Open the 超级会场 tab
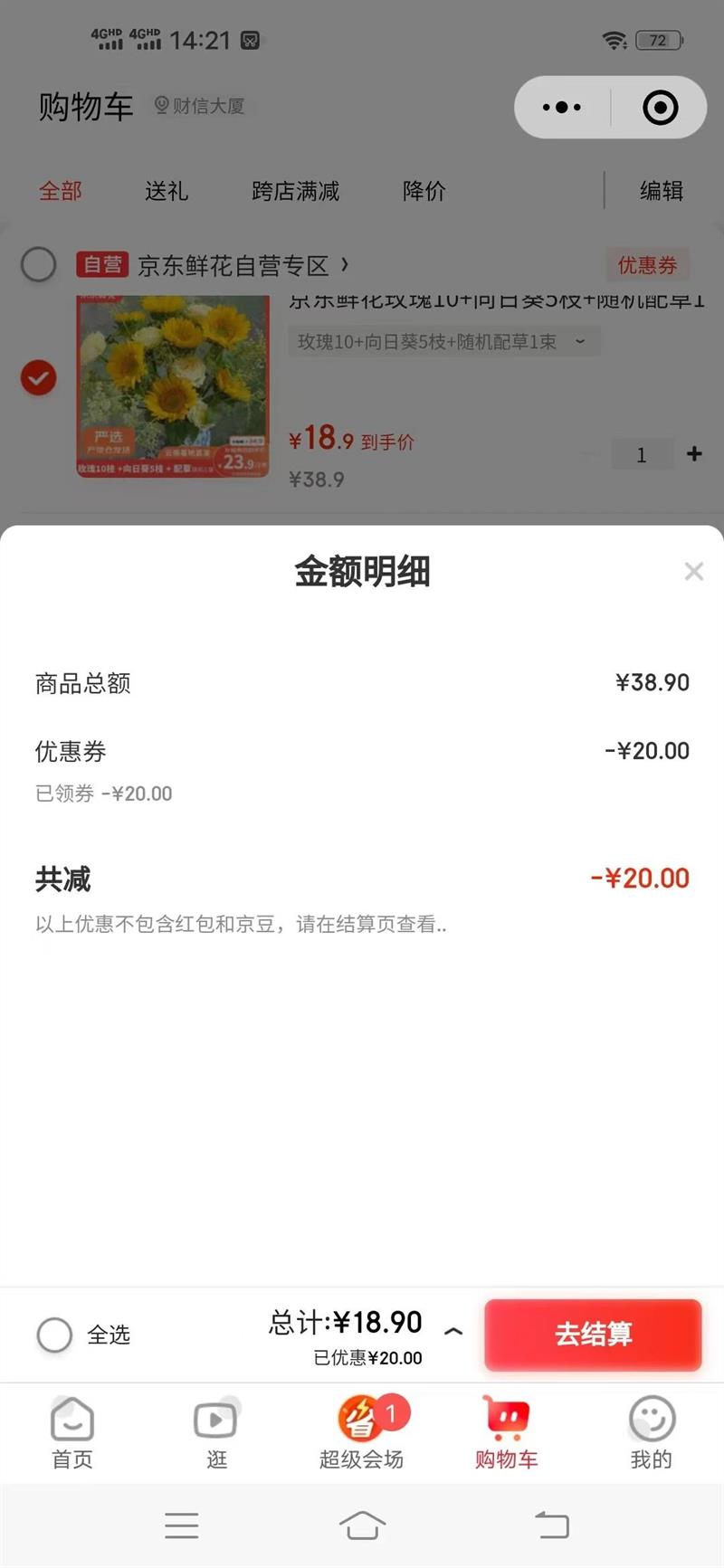 tap(362, 1432)
